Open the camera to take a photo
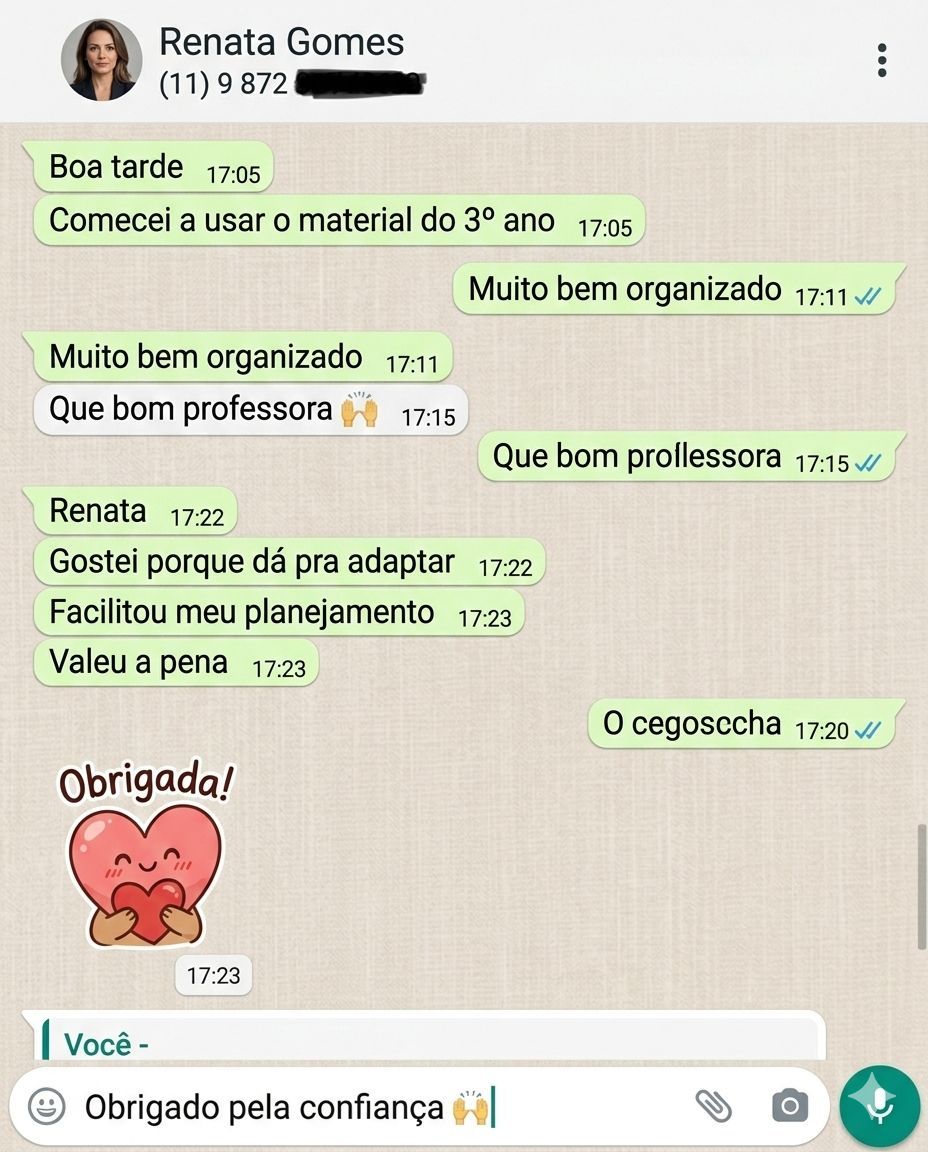The width and height of the screenshot is (928, 1152). [x=790, y=1106]
